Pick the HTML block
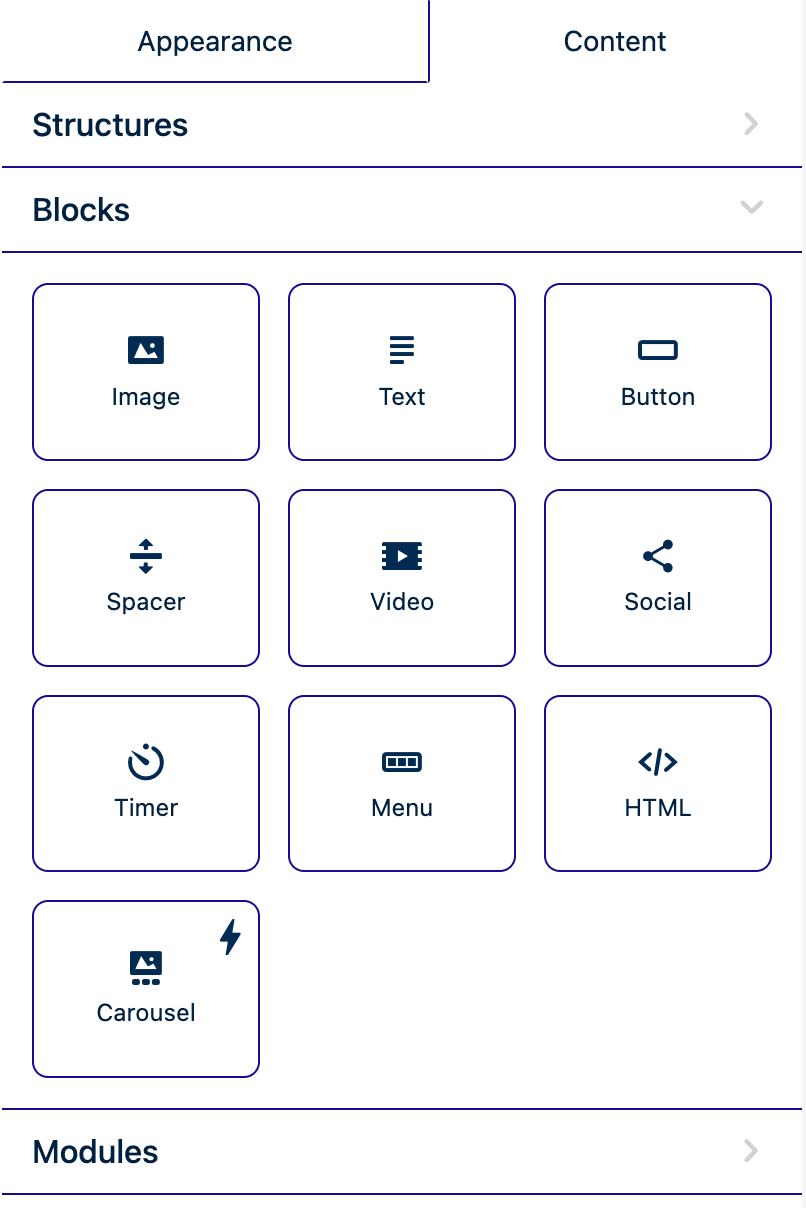The image size is (806, 1208). click(658, 783)
